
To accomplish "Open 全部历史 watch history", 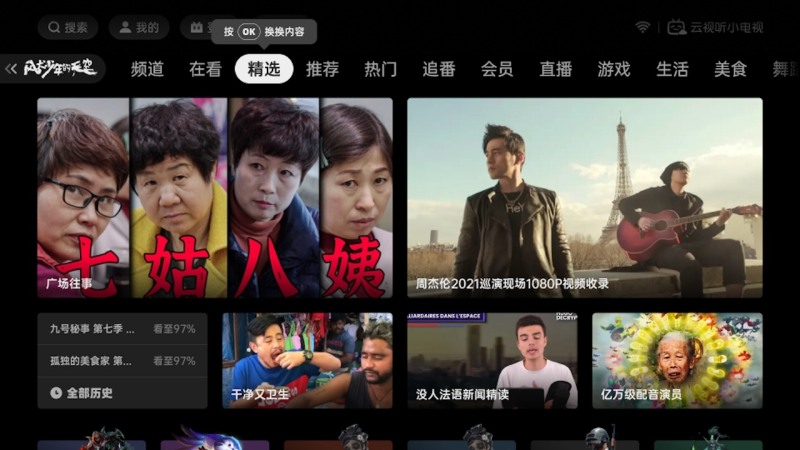I will pos(122,393).
